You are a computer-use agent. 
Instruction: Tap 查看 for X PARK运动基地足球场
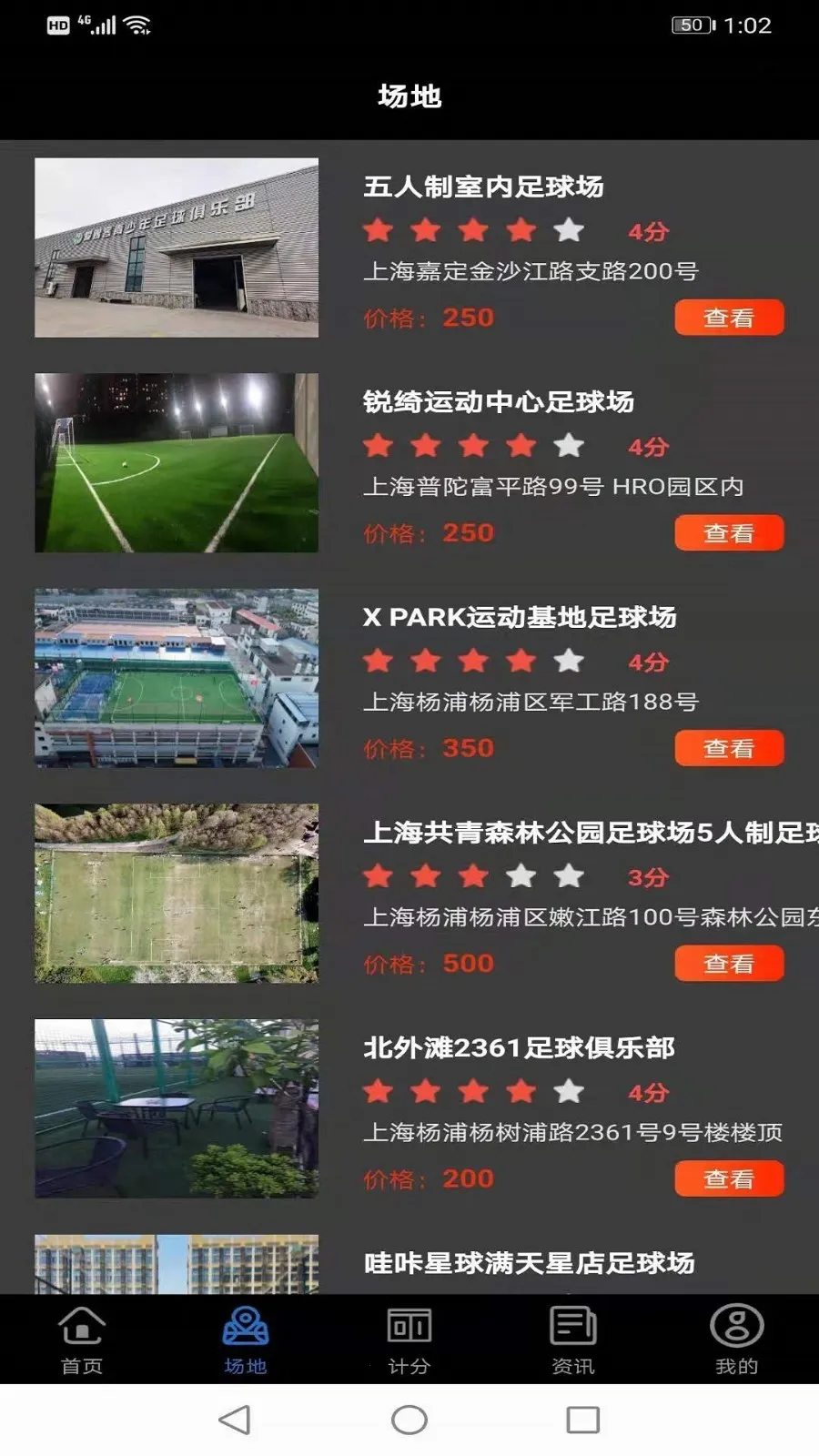pyautogui.click(x=728, y=747)
